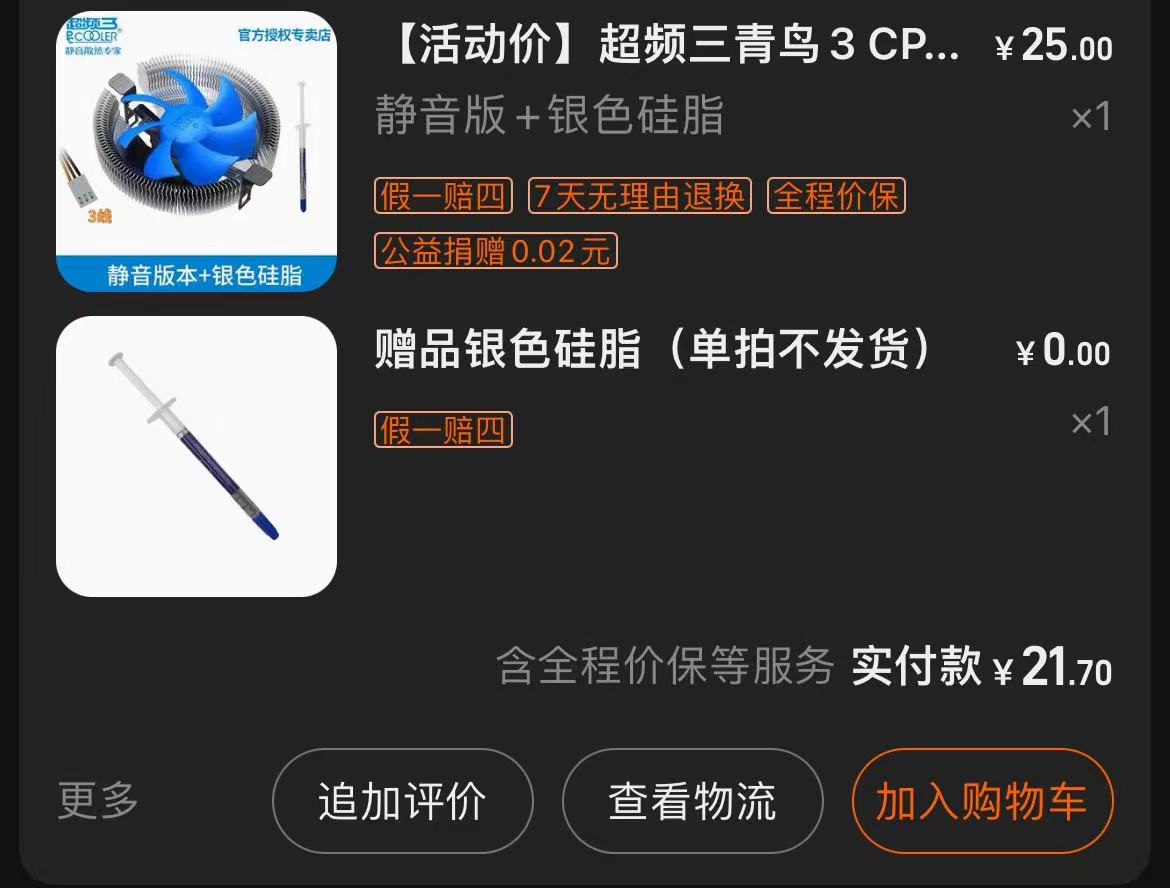Tap 加入购物车 to add to cart
This screenshot has height=888, width=1170.
click(x=981, y=801)
